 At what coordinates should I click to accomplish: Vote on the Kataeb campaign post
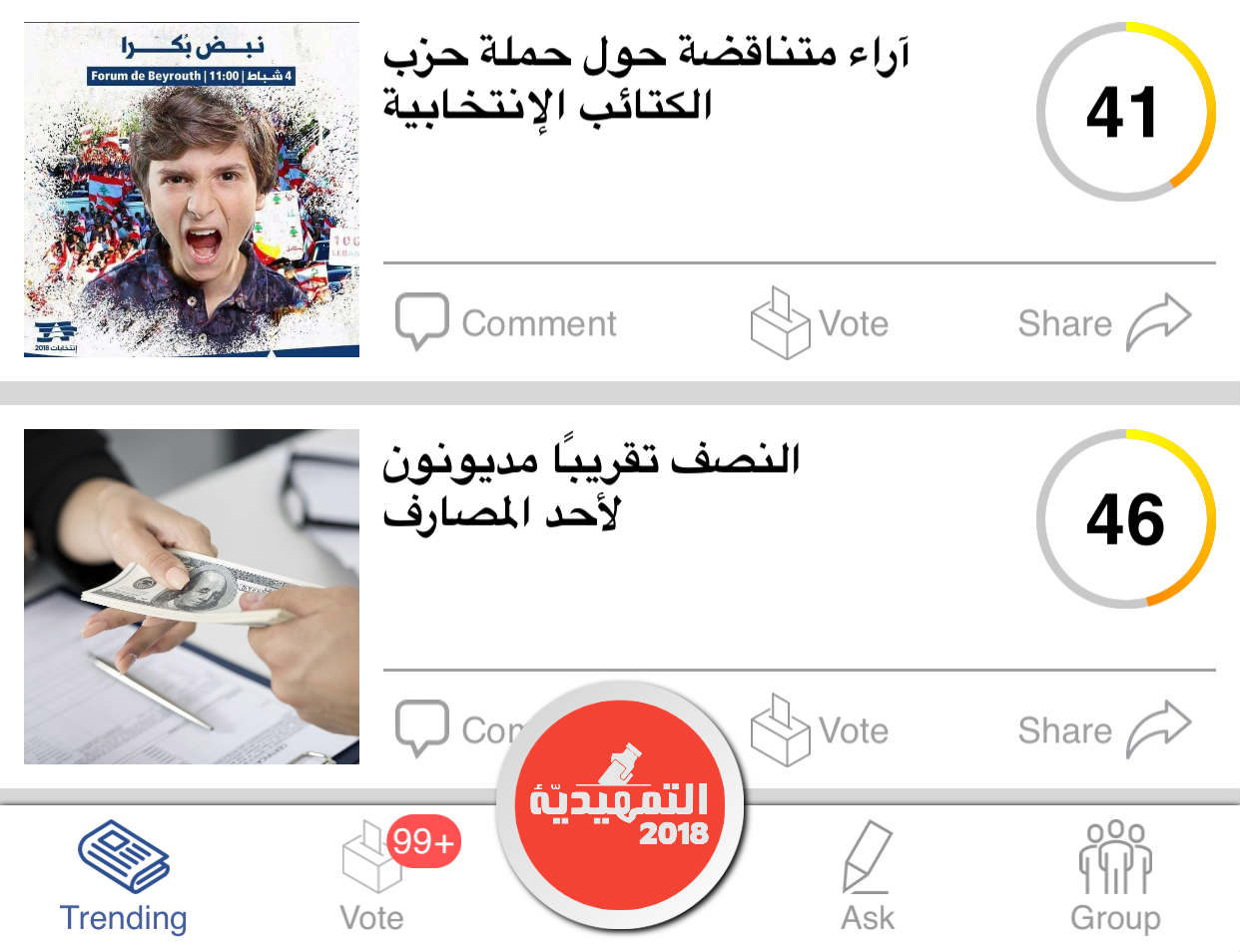pos(820,322)
